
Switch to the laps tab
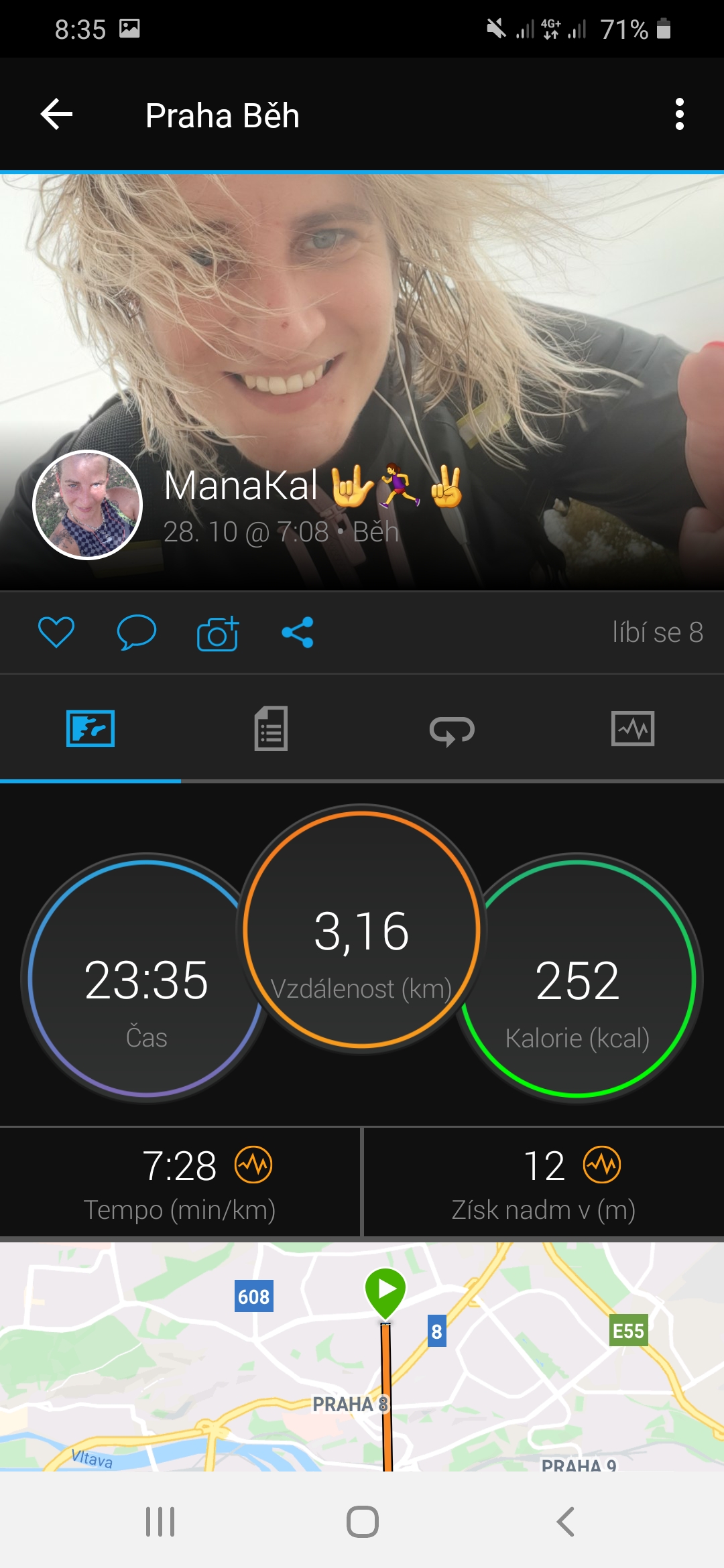click(x=452, y=729)
